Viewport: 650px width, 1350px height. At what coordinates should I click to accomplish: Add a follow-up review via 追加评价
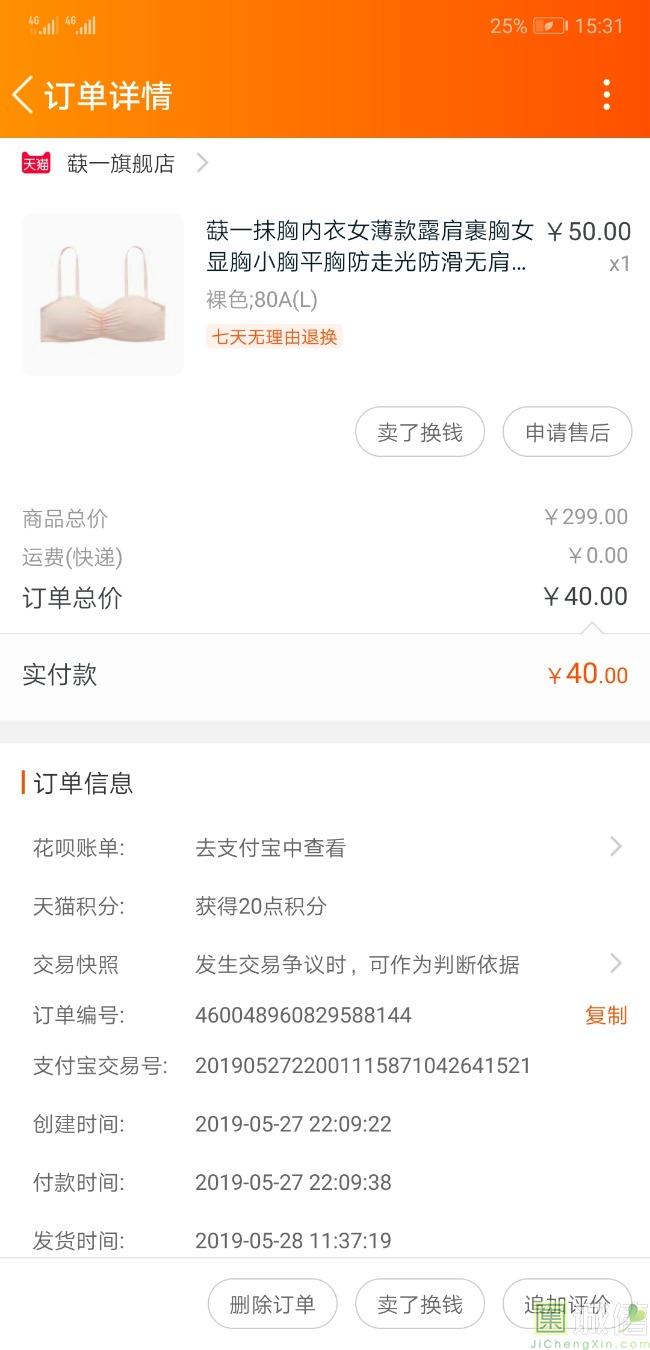567,1304
